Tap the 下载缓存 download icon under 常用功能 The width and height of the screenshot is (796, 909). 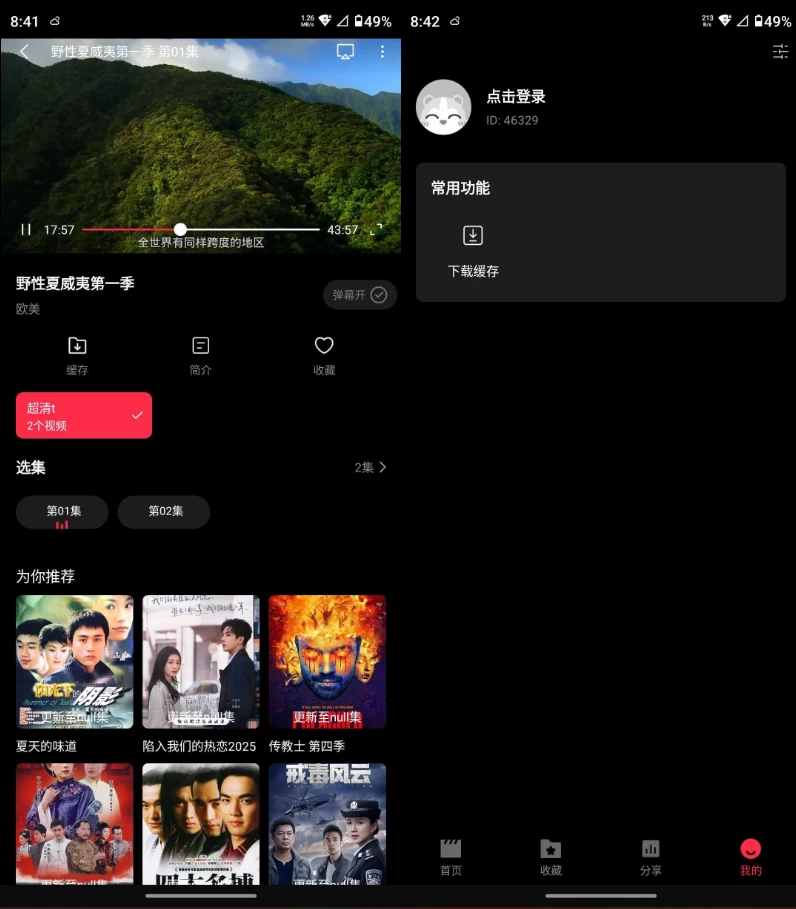click(472, 234)
